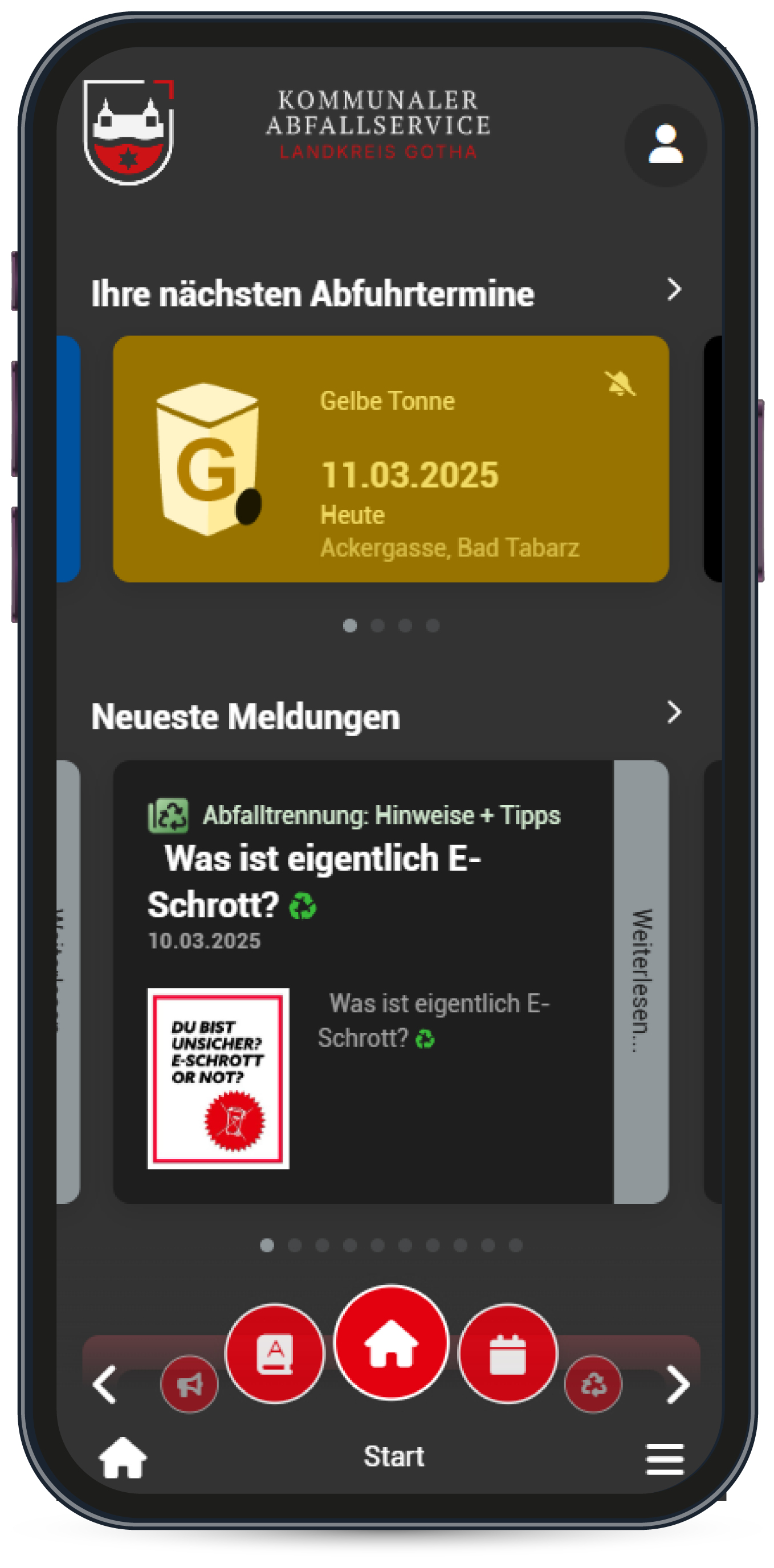Toggle the muted bell on Gelbe Tonne card
The image size is (774, 1568).
[620, 383]
